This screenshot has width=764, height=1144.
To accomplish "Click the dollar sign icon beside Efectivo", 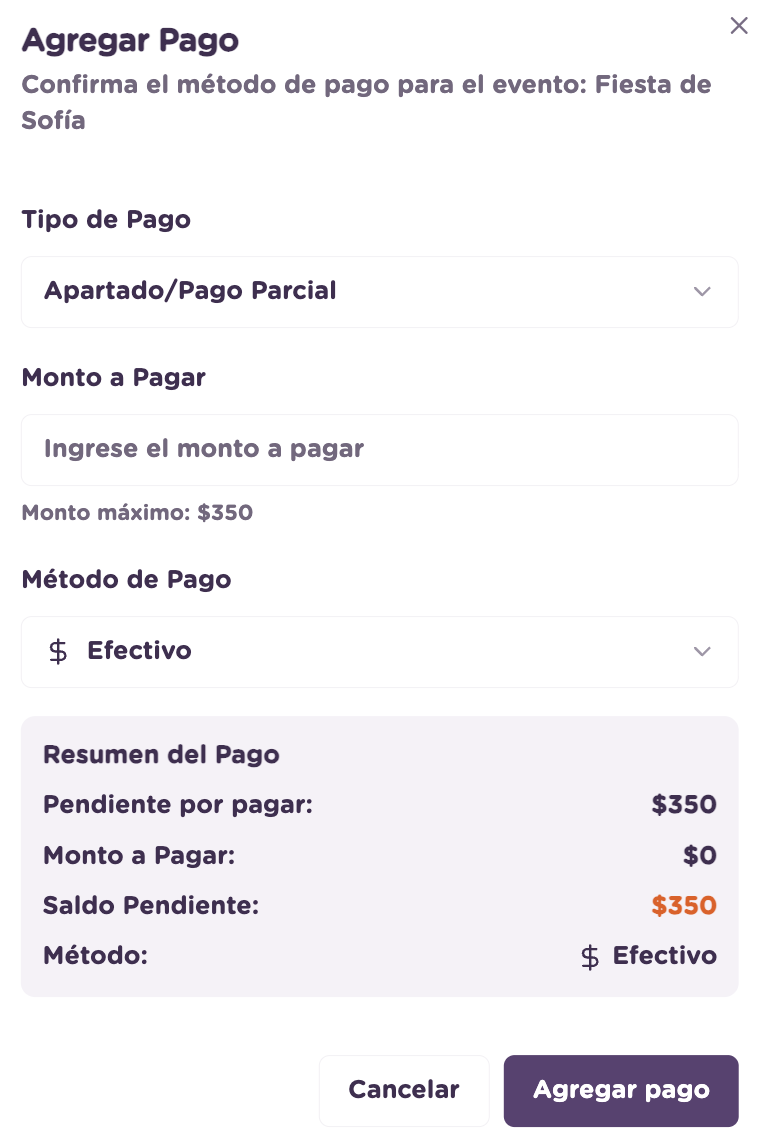I will 58,651.
